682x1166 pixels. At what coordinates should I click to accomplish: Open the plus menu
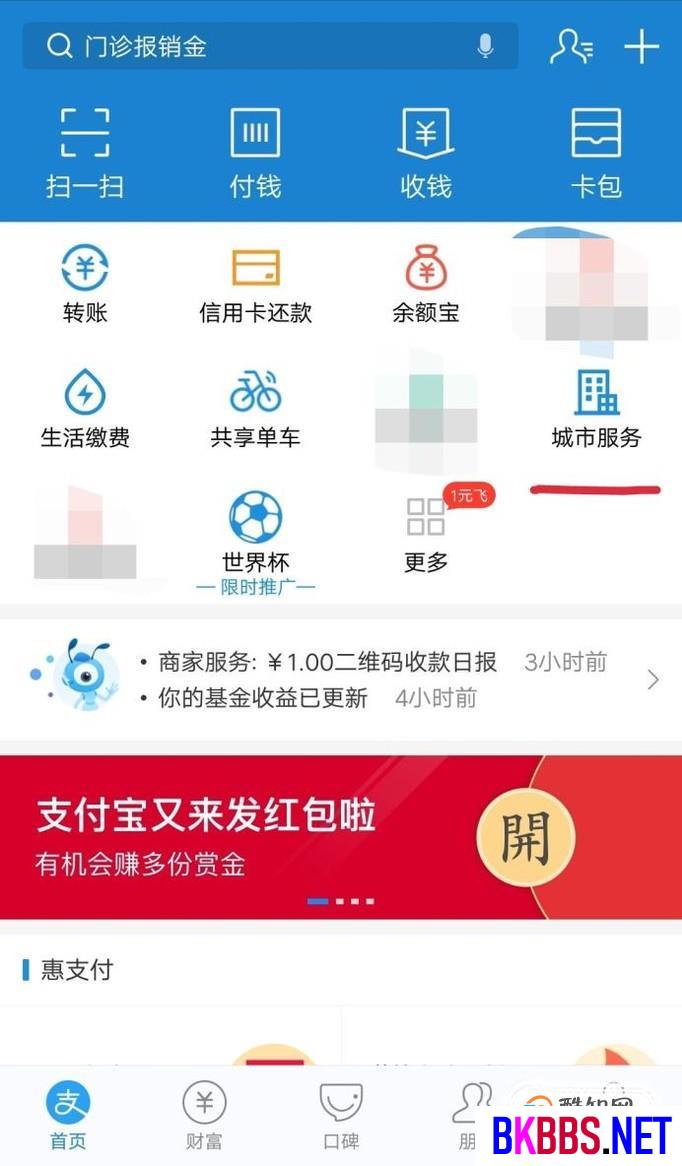[641, 46]
